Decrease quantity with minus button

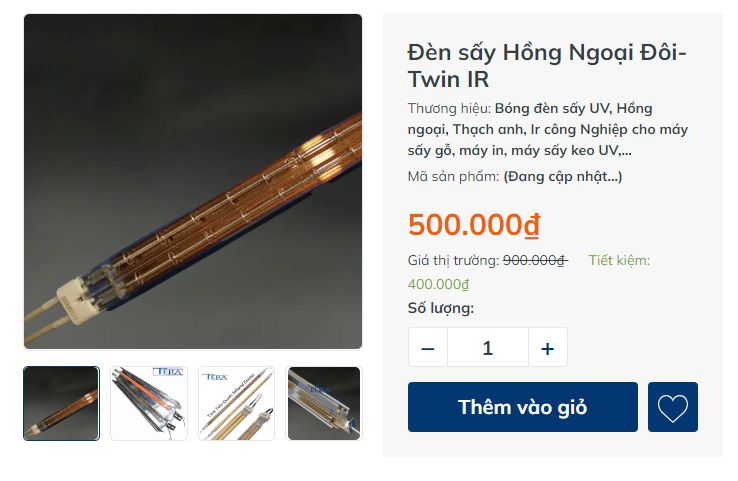click(428, 348)
